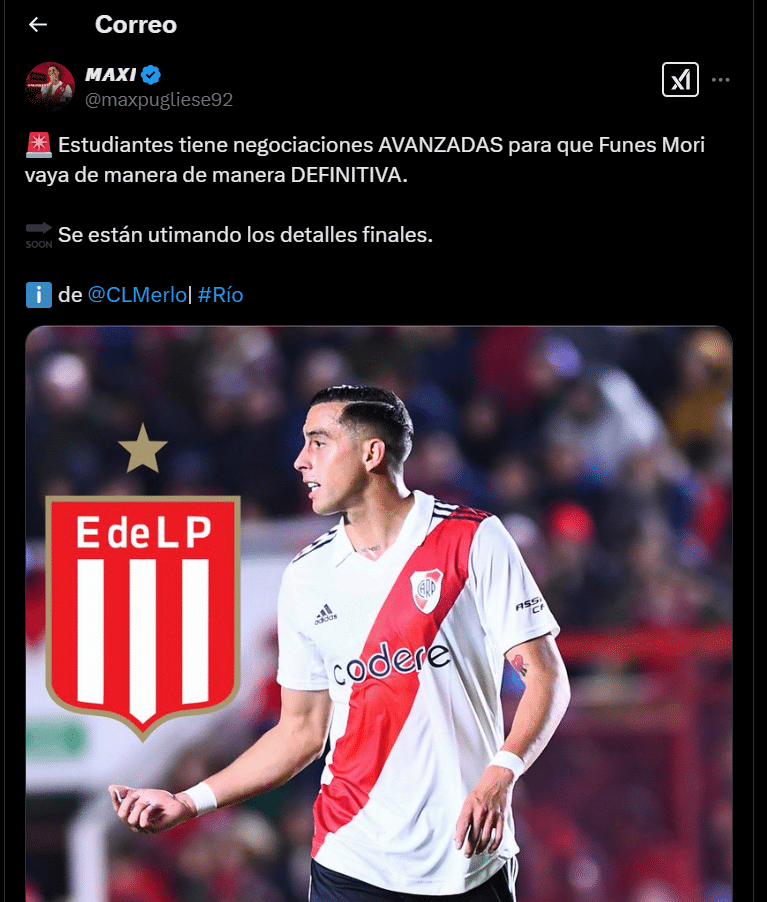
Task: Open the @maxpugliese92 profile handle
Action: click(158, 99)
